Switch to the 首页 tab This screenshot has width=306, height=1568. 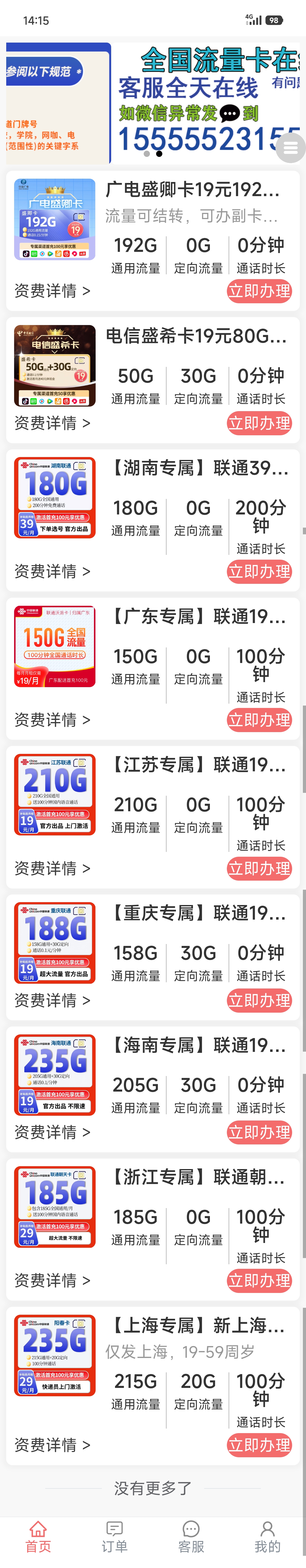point(38,1536)
